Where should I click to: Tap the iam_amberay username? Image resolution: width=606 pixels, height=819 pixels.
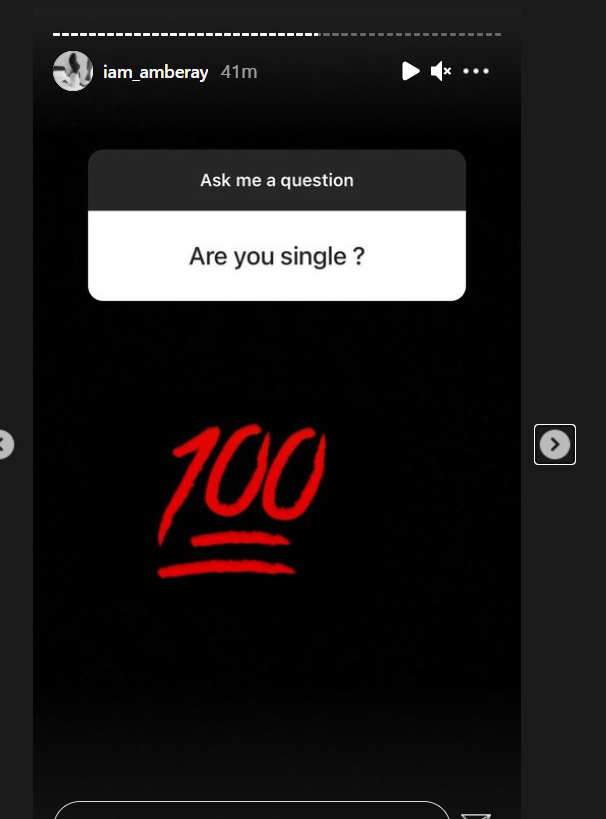coord(155,72)
